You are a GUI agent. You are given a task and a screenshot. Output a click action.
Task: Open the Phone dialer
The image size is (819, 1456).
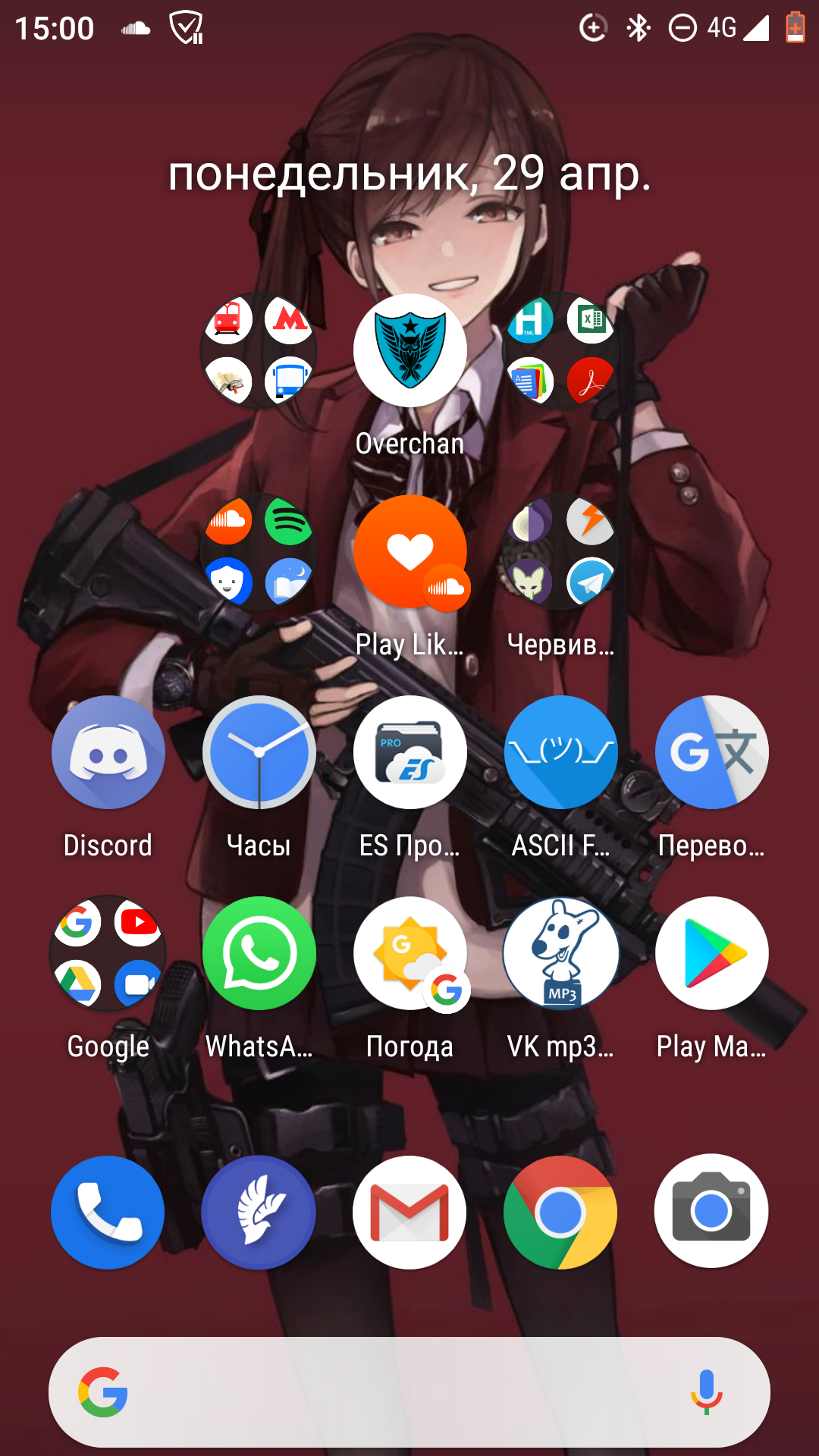tap(108, 1212)
